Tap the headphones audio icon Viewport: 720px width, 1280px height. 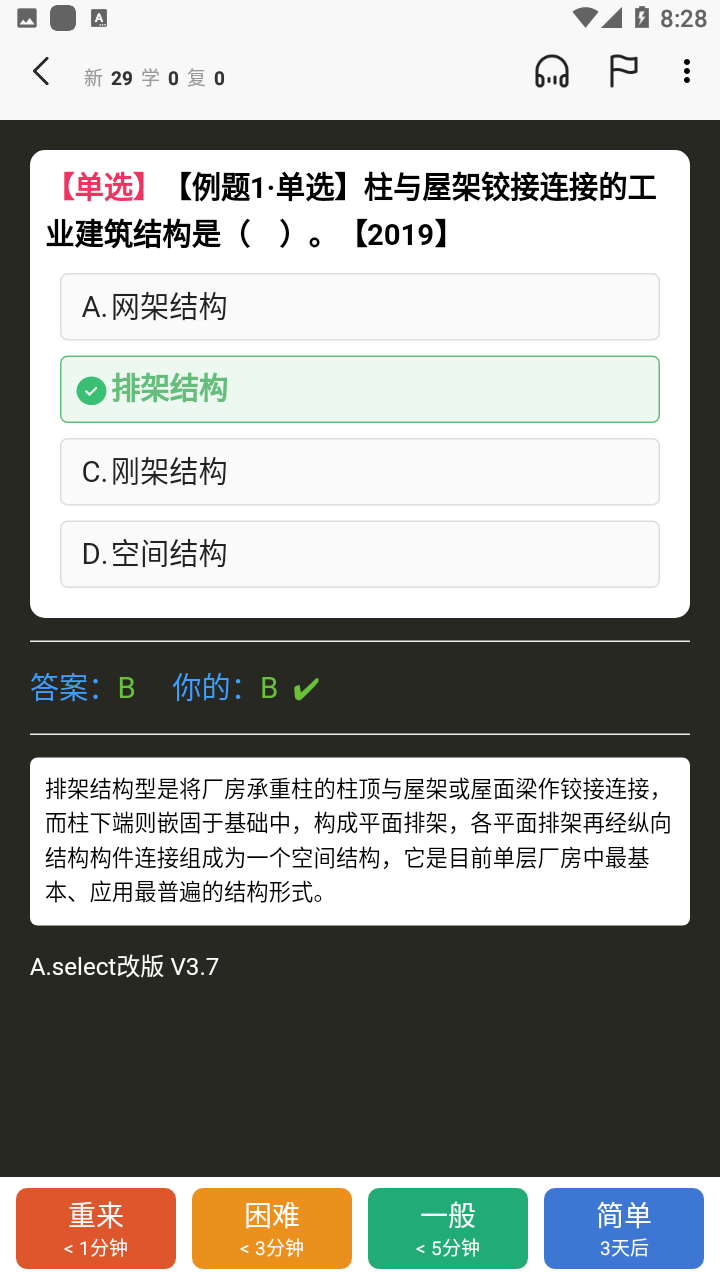coord(552,72)
